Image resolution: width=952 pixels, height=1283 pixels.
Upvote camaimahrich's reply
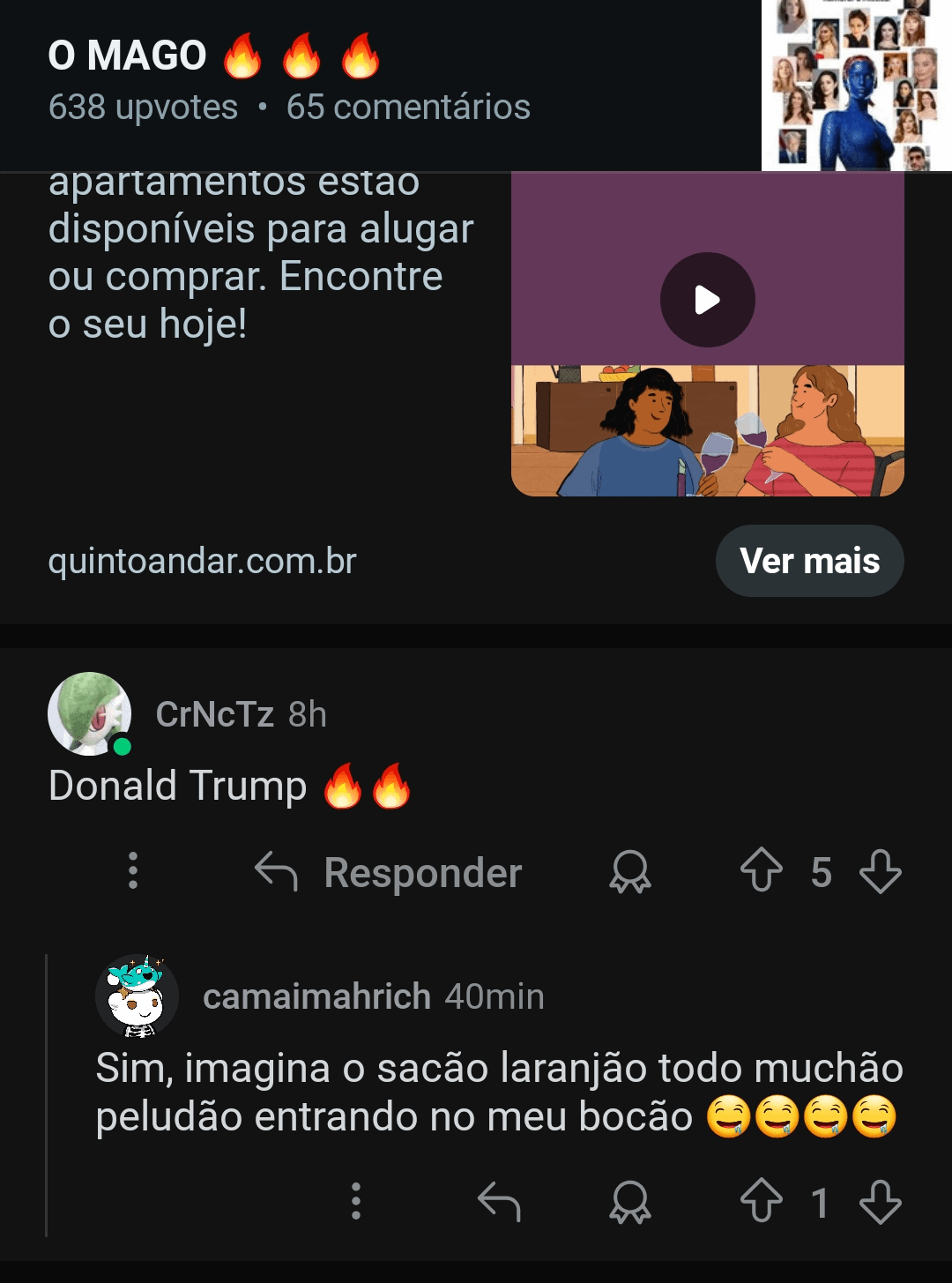click(762, 1201)
